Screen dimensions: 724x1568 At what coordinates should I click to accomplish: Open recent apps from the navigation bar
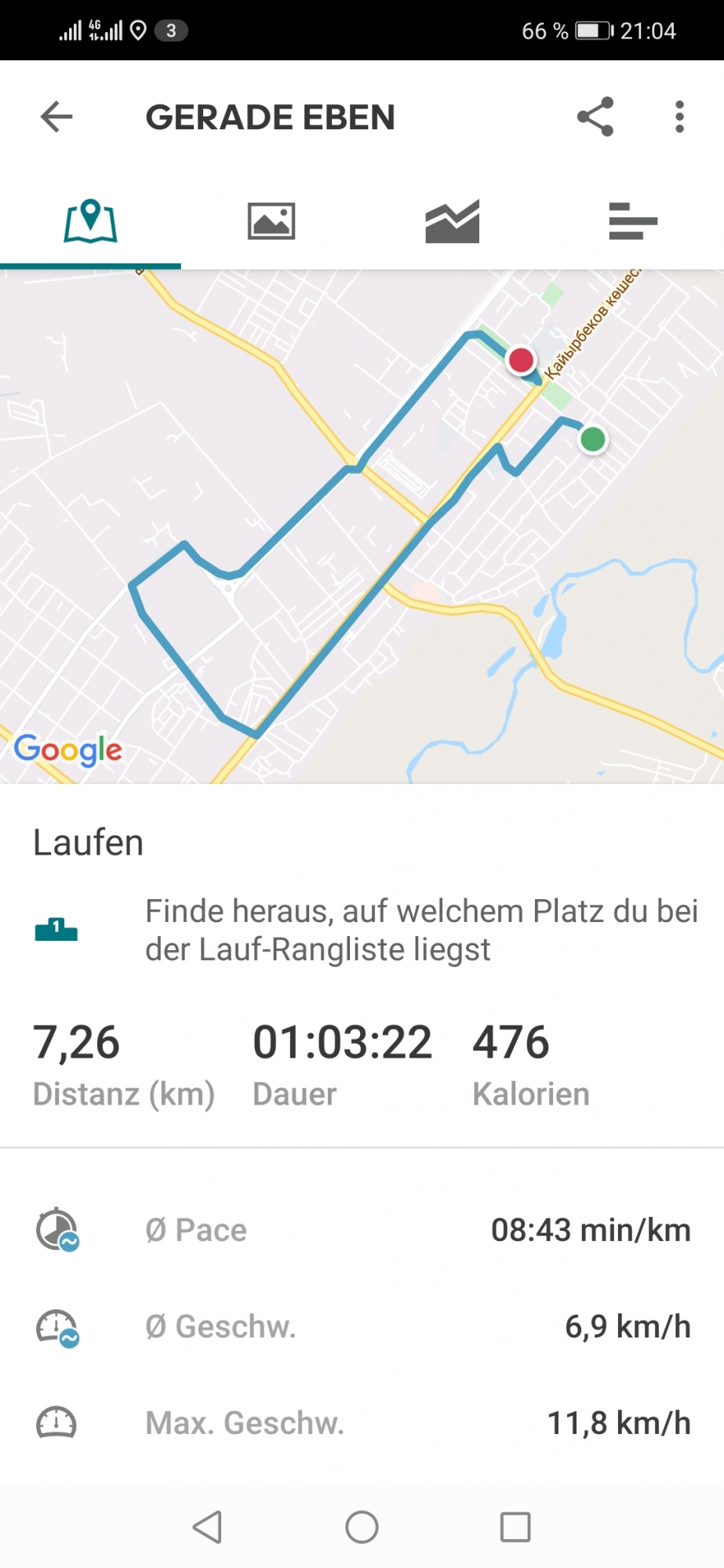point(515,1526)
